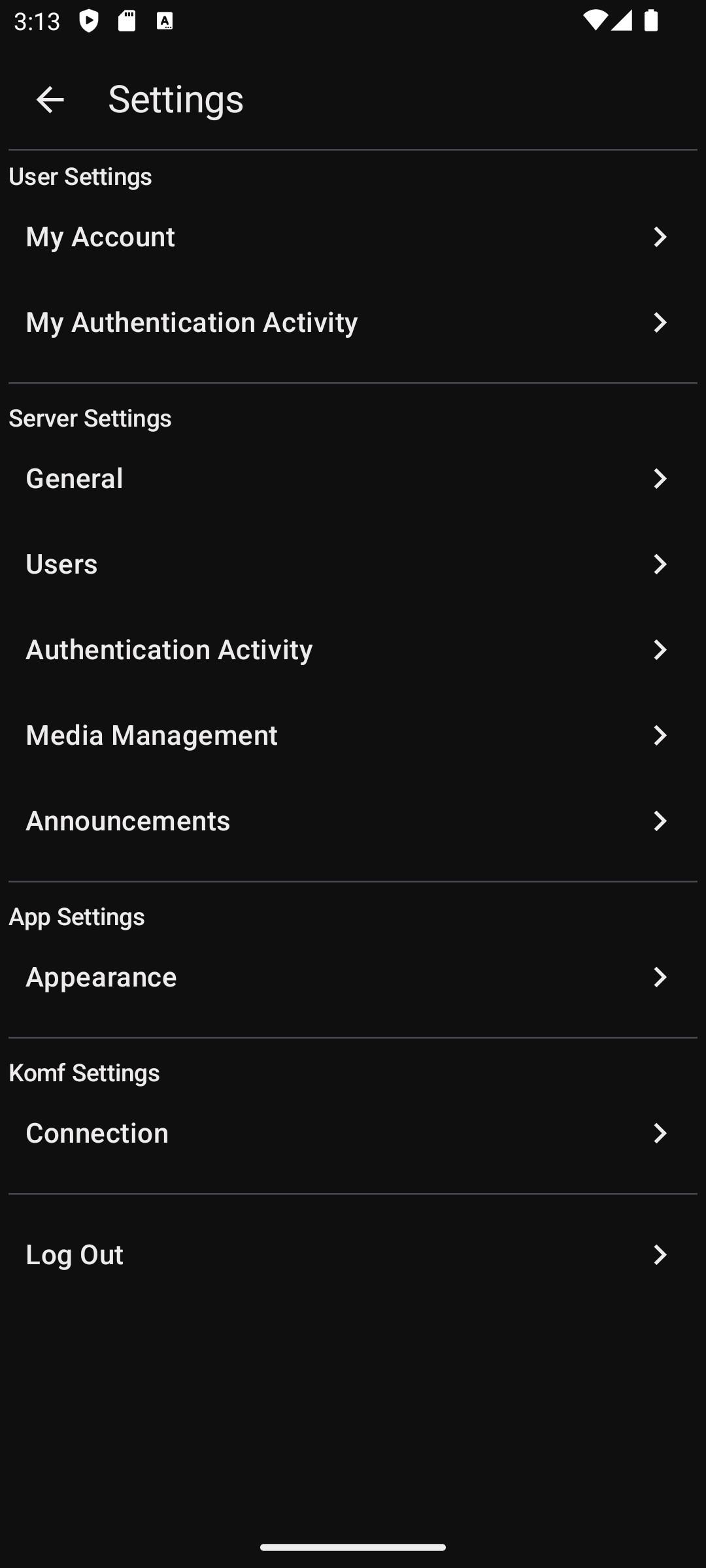Open General server settings
706x1568 pixels.
(x=353, y=478)
